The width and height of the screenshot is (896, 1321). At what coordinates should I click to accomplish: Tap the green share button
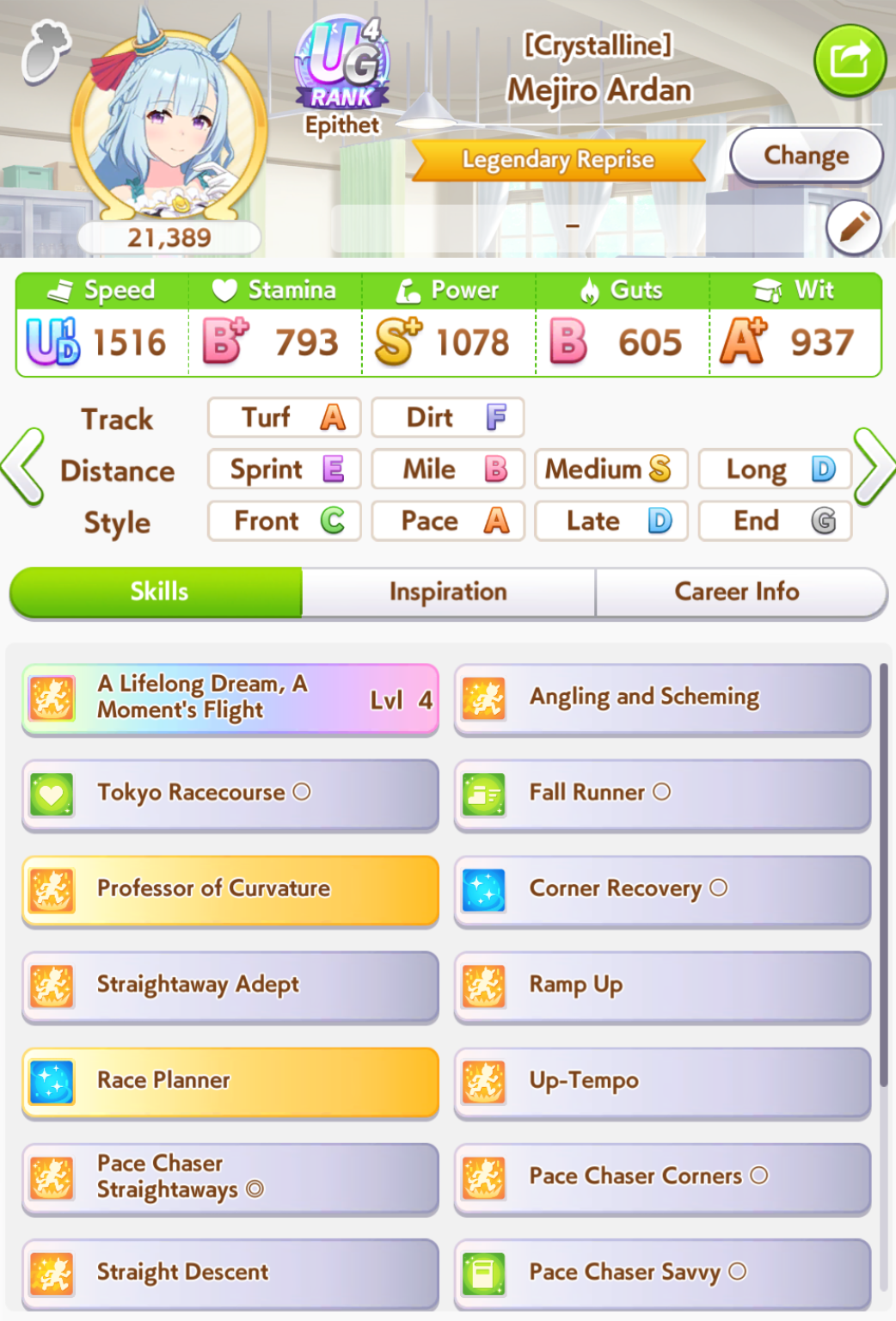click(x=850, y=61)
